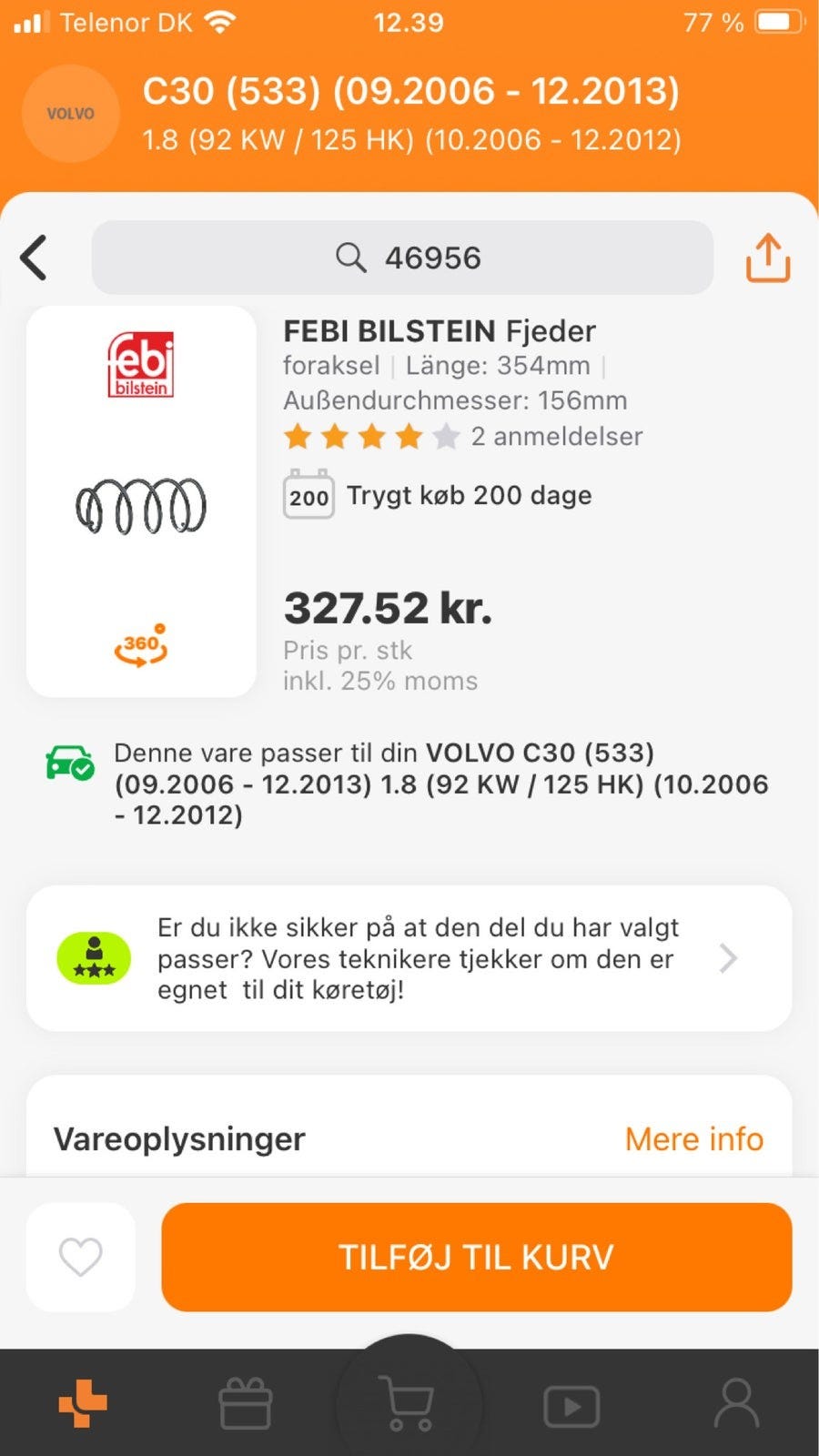Open the 360 degree product view
Viewport: 819px width, 1456px height.
click(141, 646)
